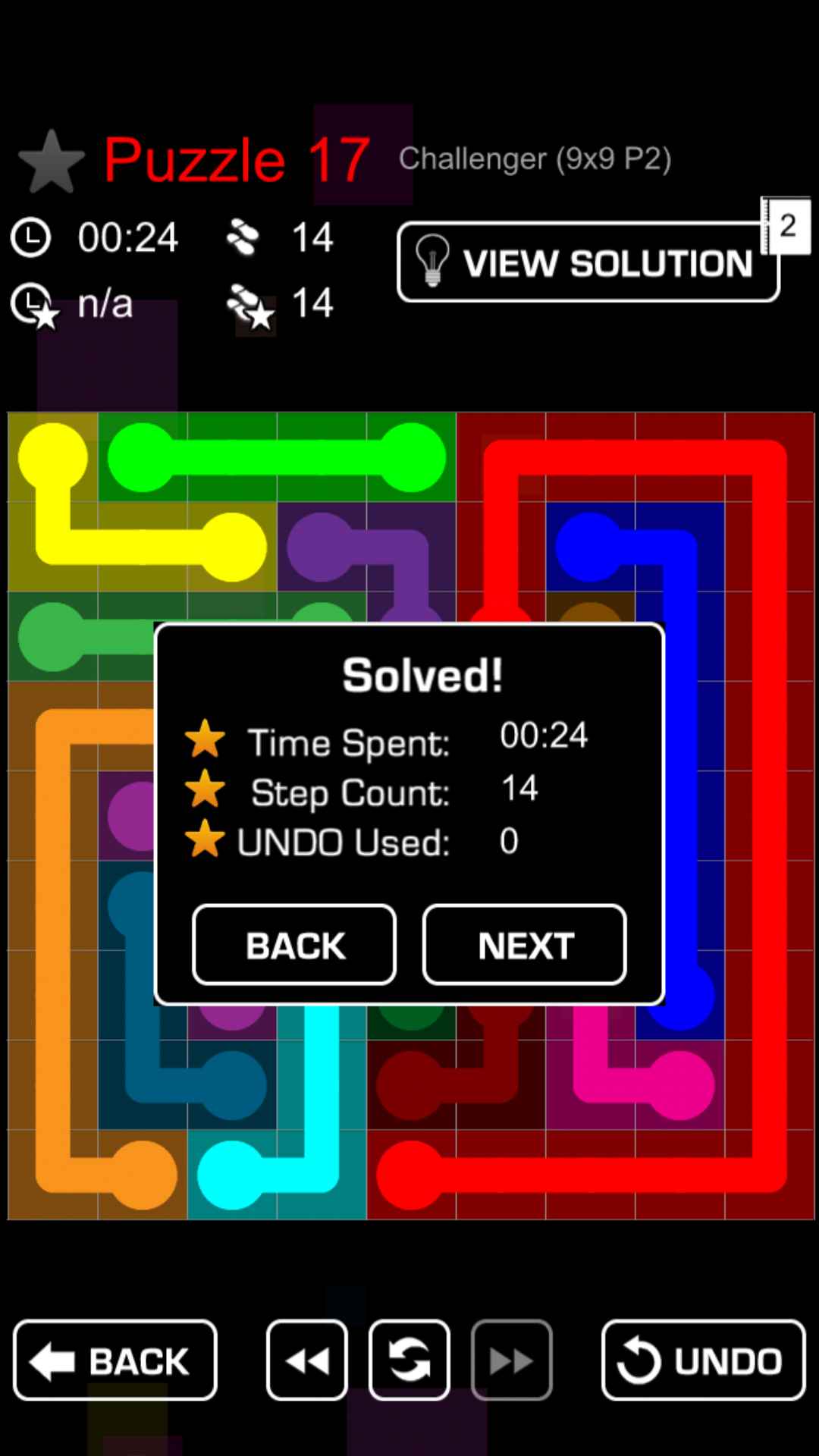Restart the puzzle with the refresh icon
Viewport: 819px width, 1456px height.
[x=409, y=1360]
